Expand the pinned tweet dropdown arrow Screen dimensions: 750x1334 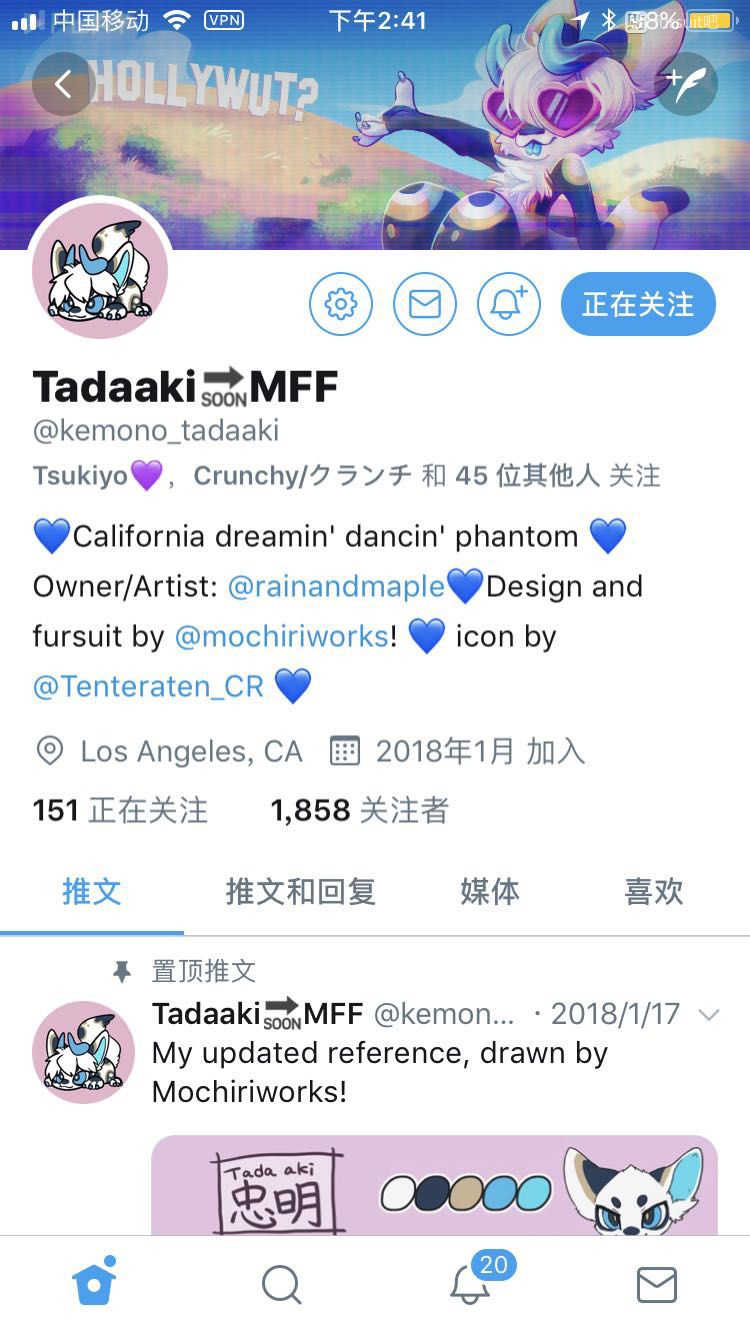tap(708, 1014)
